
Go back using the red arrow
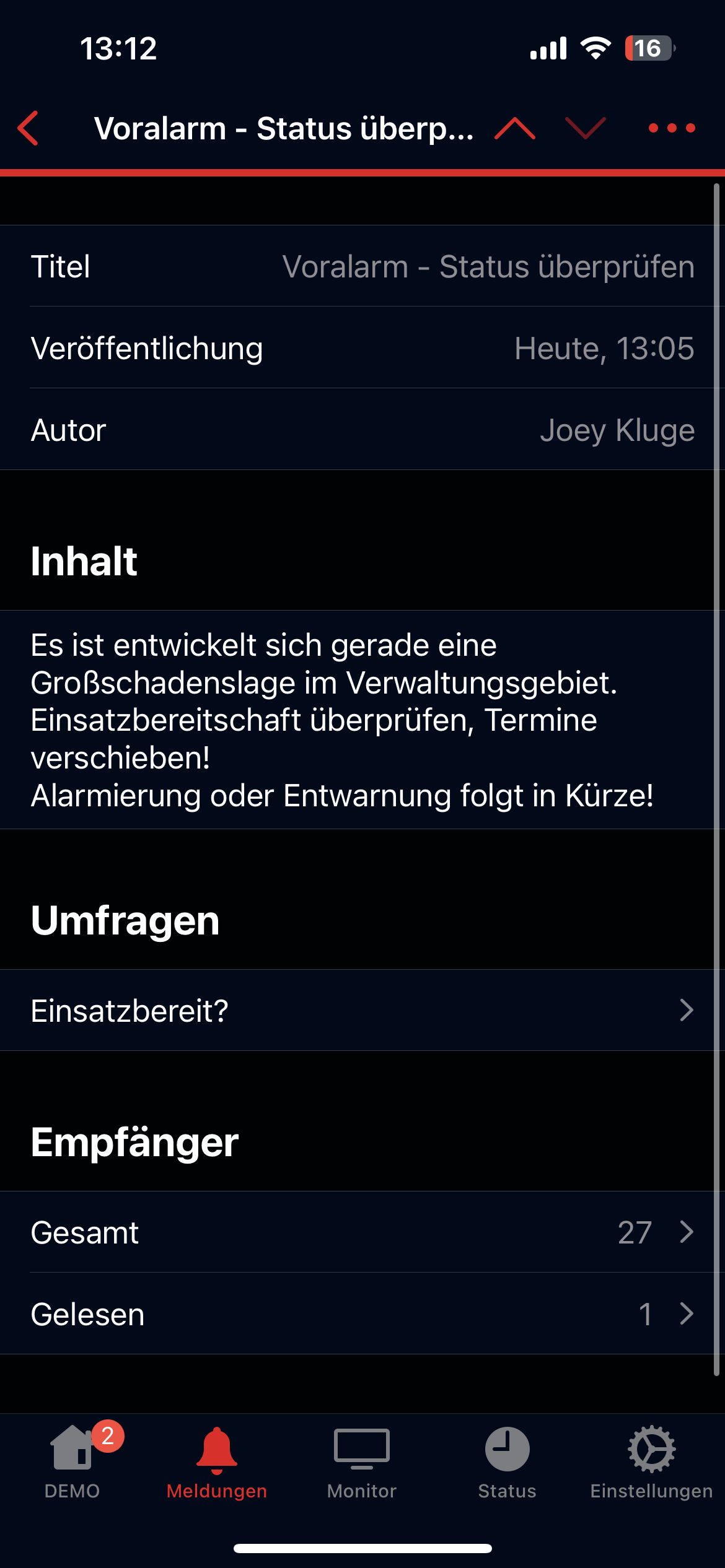(x=29, y=128)
